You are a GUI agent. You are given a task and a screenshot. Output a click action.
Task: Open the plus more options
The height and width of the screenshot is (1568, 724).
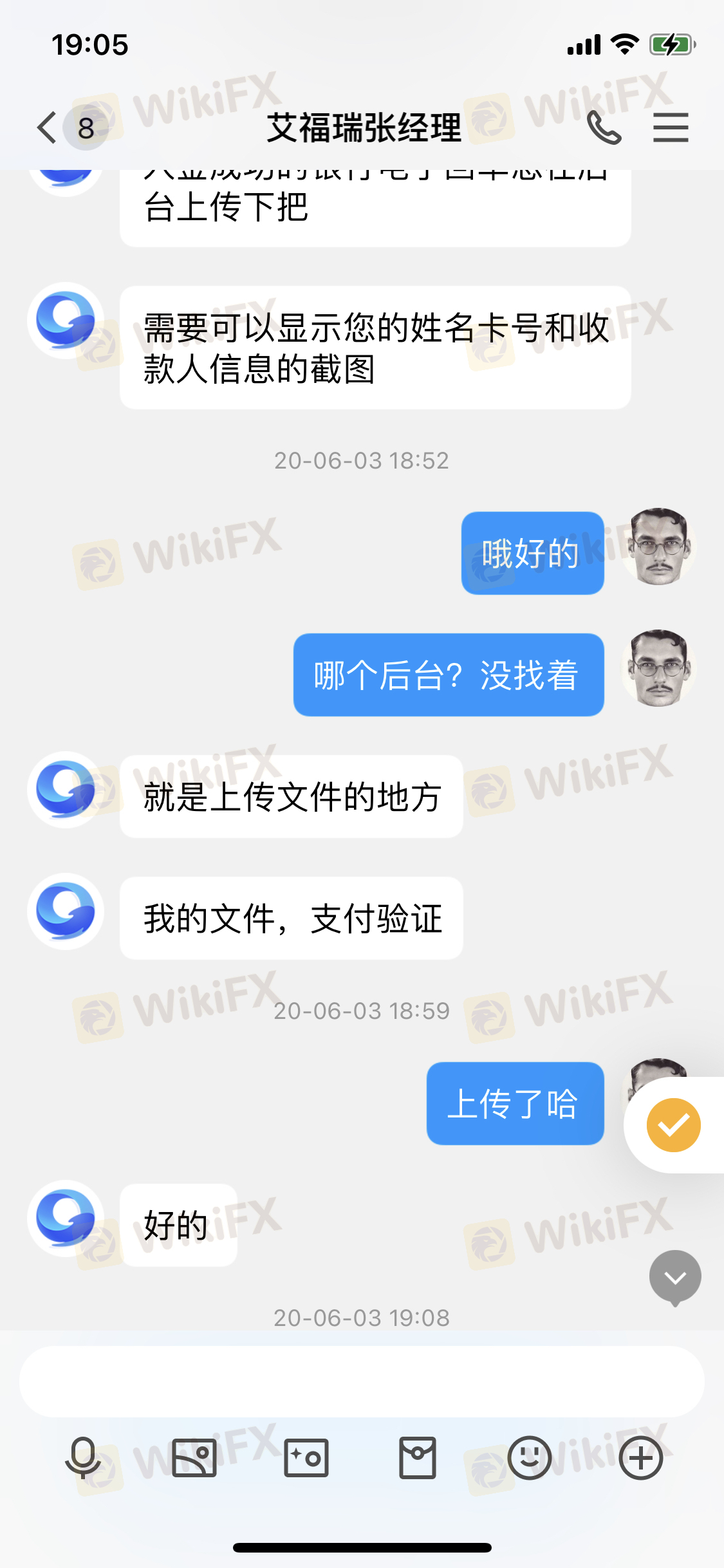[641, 1458]
